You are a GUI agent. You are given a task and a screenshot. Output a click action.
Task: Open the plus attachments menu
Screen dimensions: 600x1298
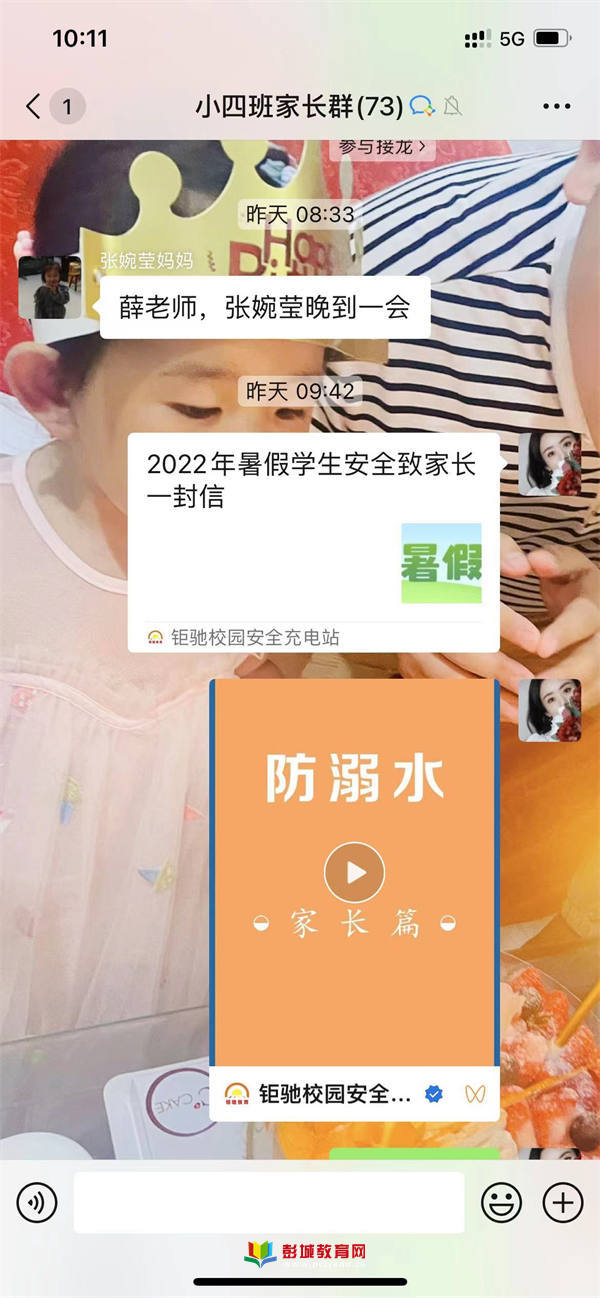coord(562,1203)
